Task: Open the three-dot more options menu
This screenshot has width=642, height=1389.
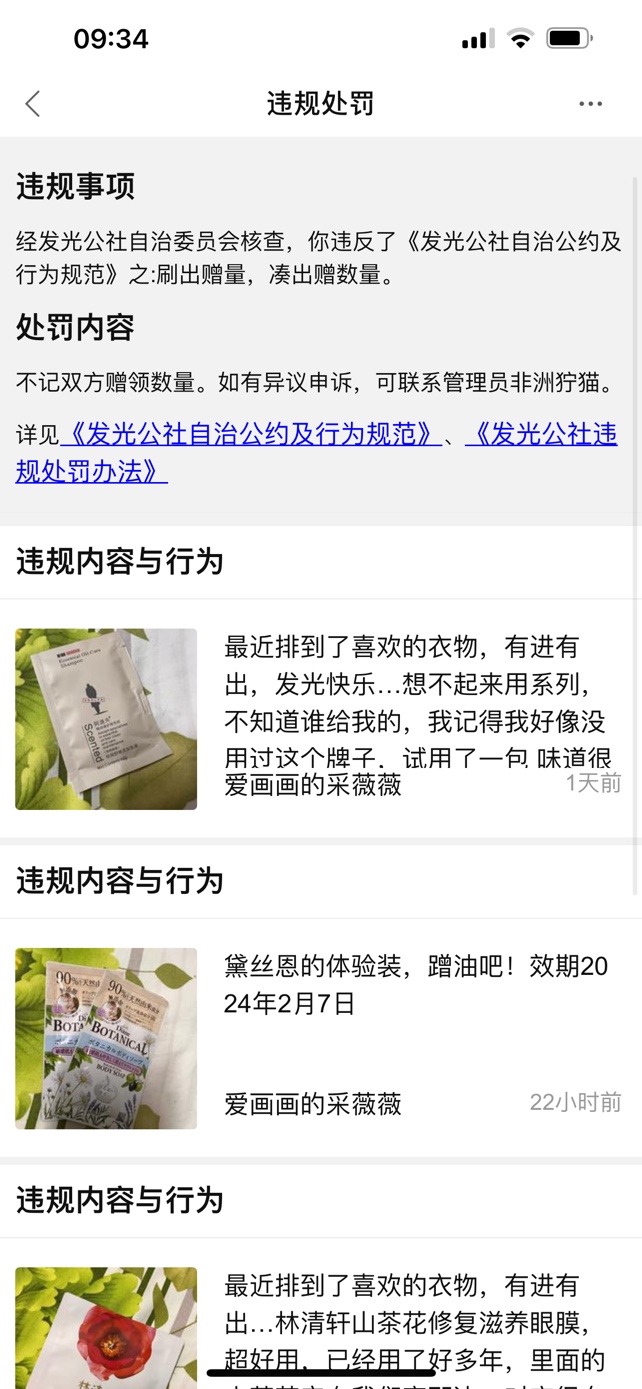Action: point(590,104)
